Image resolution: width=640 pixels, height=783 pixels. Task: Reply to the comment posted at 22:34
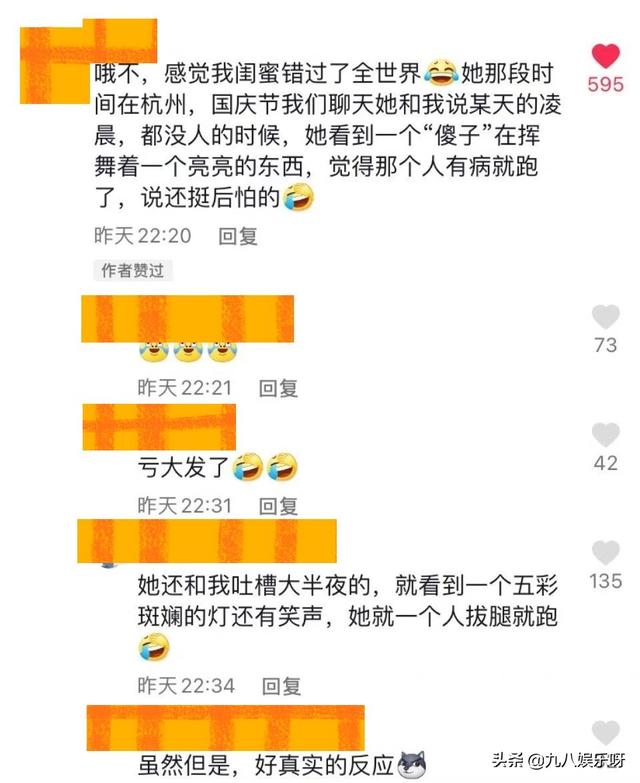click(281, 686)
